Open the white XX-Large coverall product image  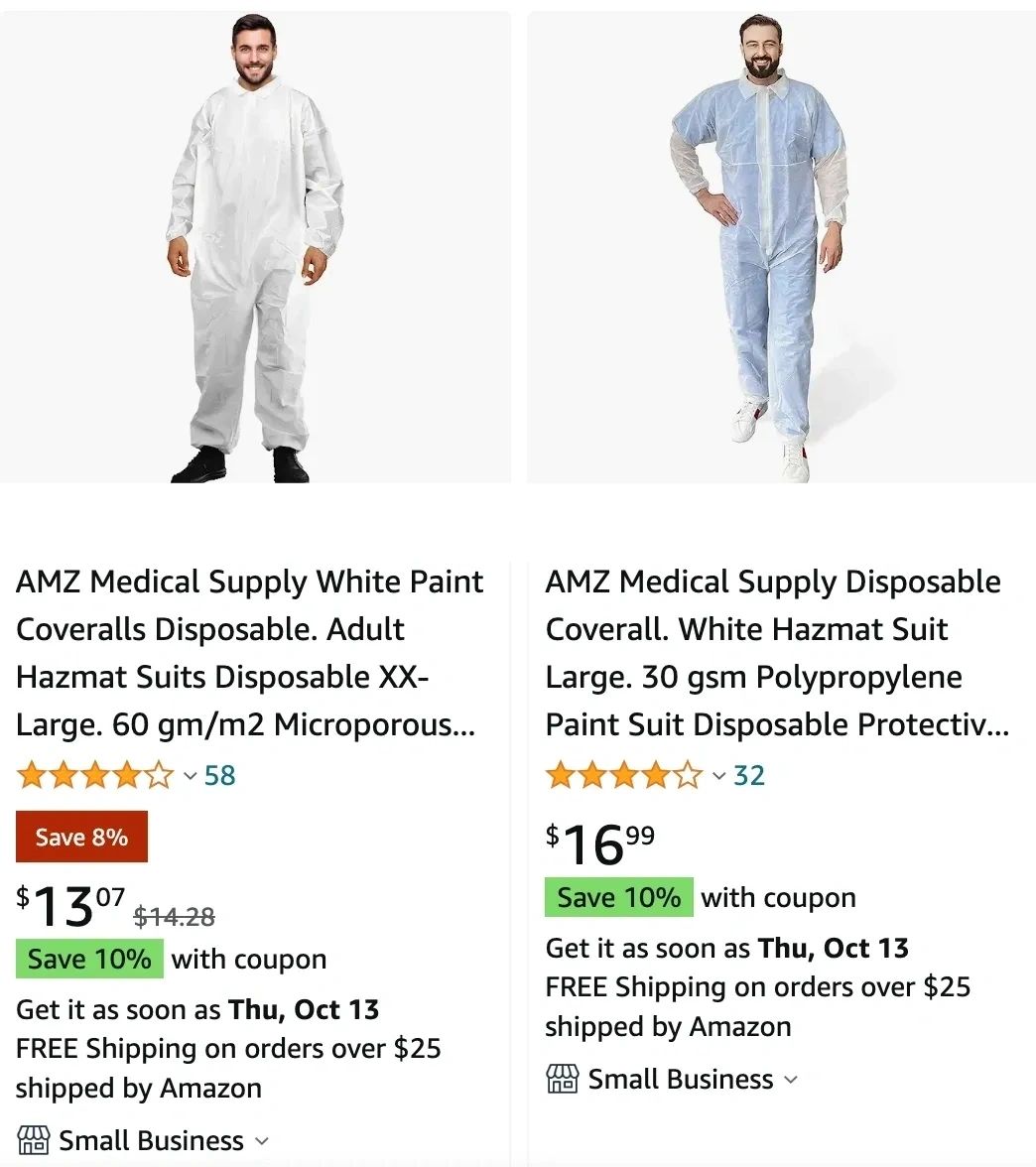point(255,248)
